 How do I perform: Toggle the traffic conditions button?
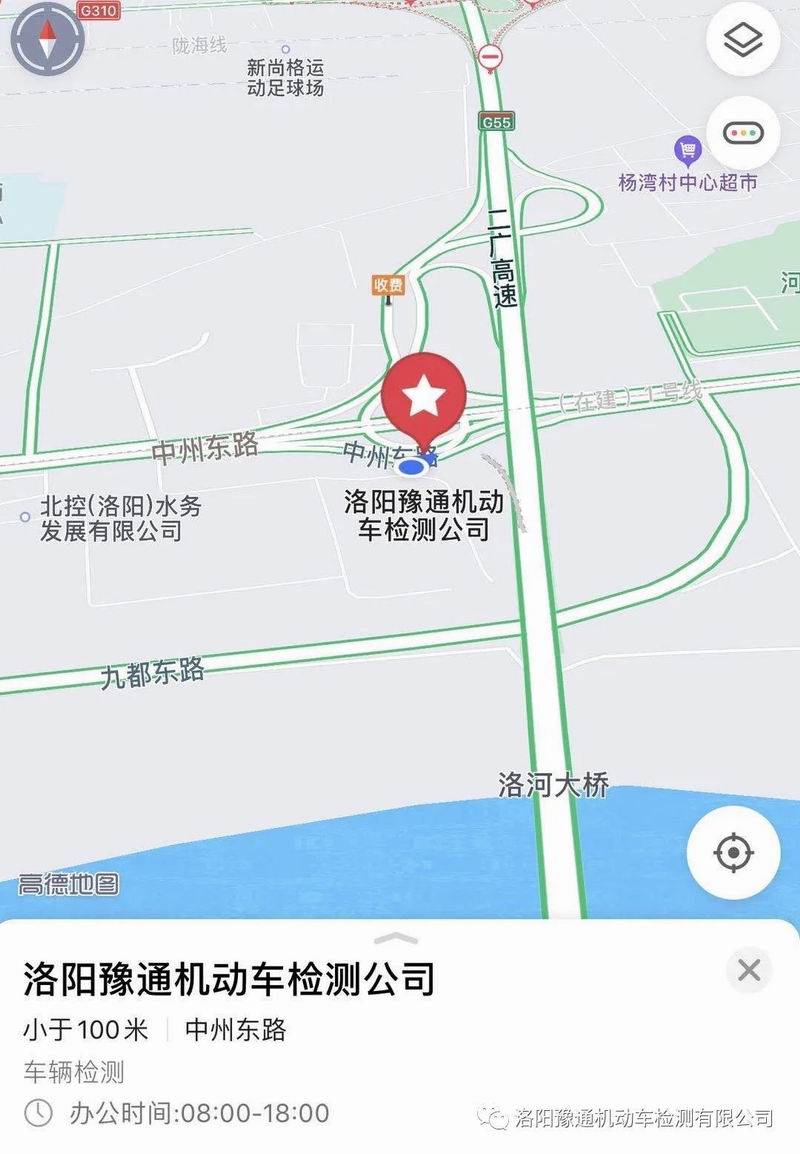coord(742,133)
